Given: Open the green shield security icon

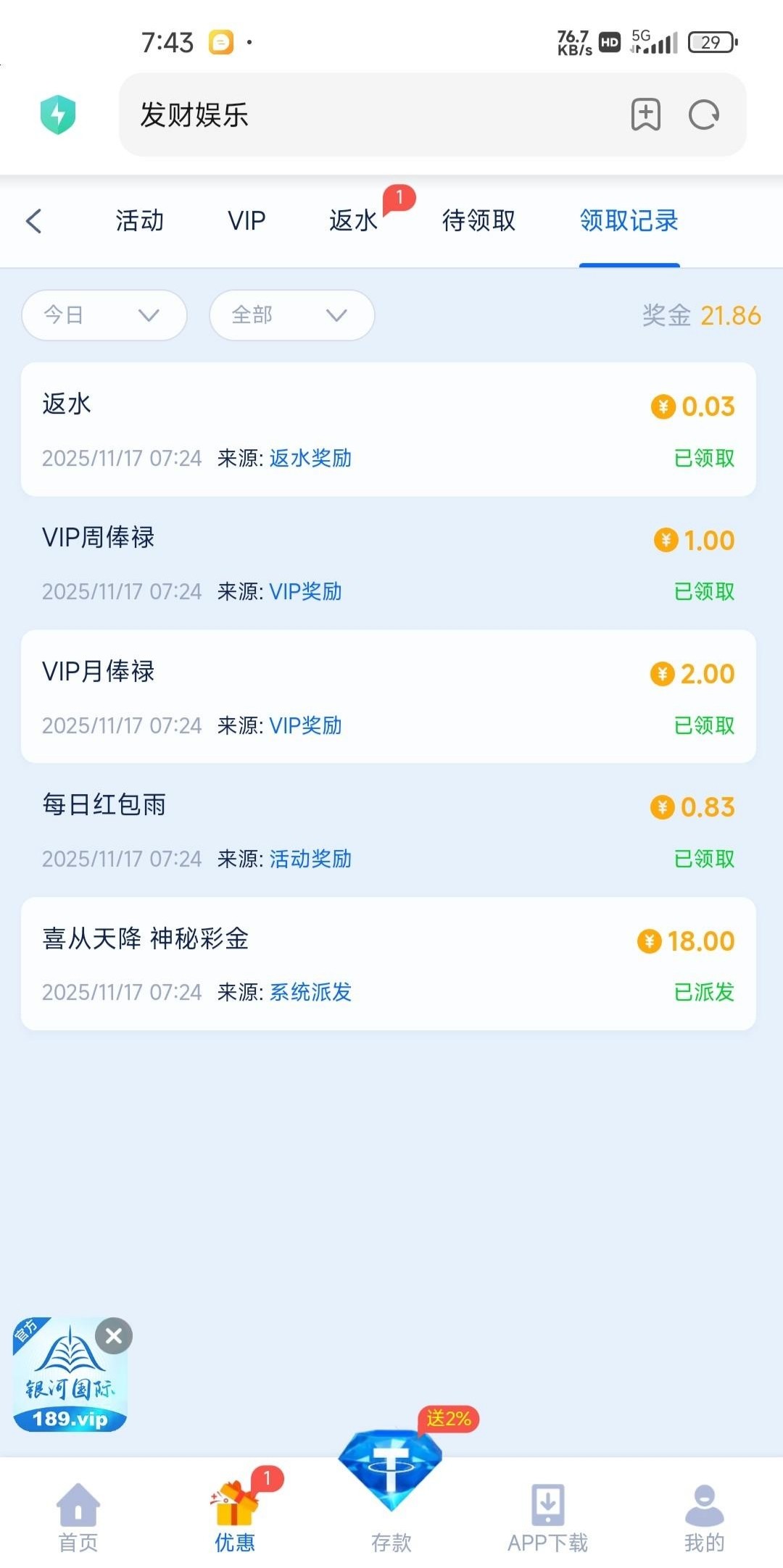Looking at the screenshot, I should [58, 114].
